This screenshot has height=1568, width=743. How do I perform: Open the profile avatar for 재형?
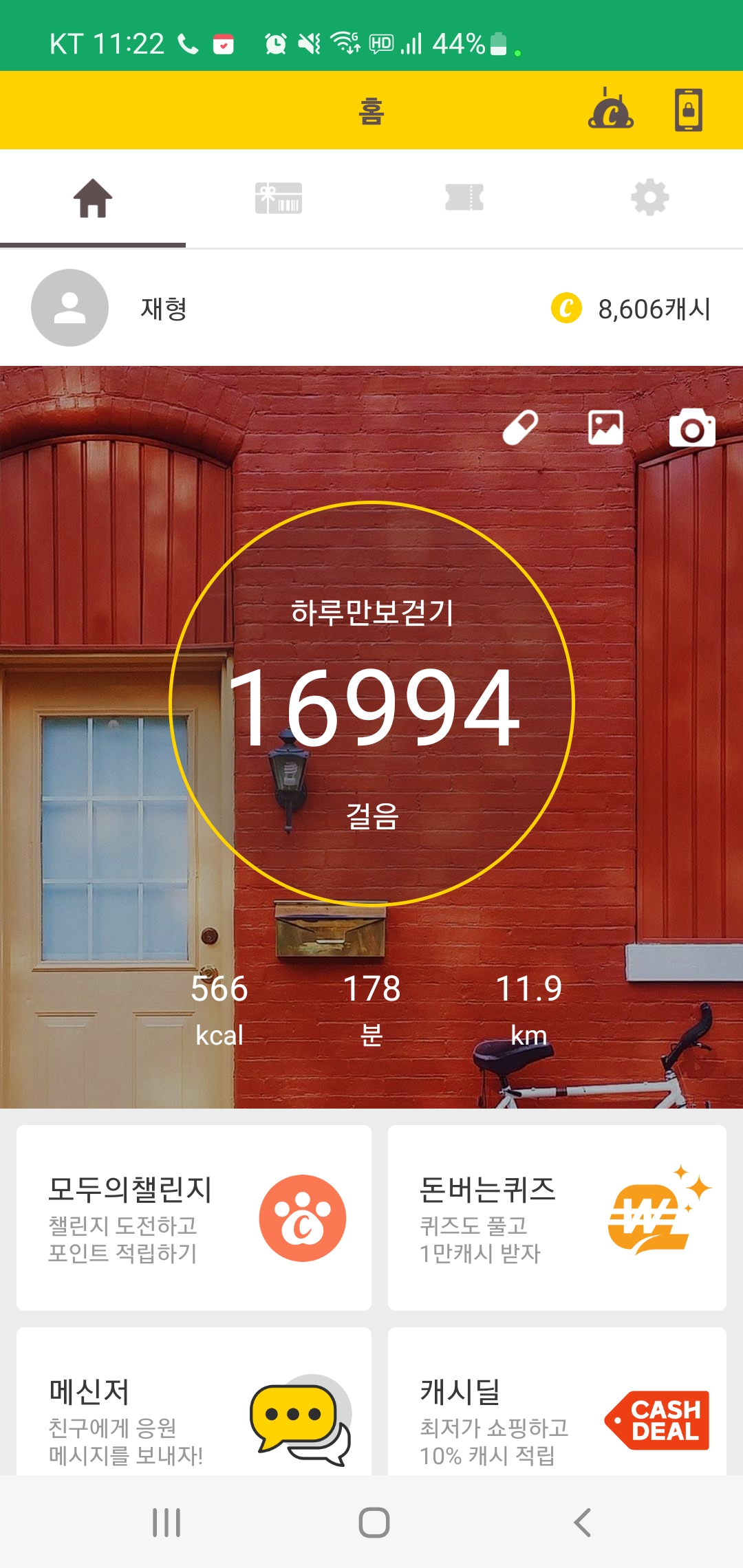pyautogui.click(x=69, y=307)
